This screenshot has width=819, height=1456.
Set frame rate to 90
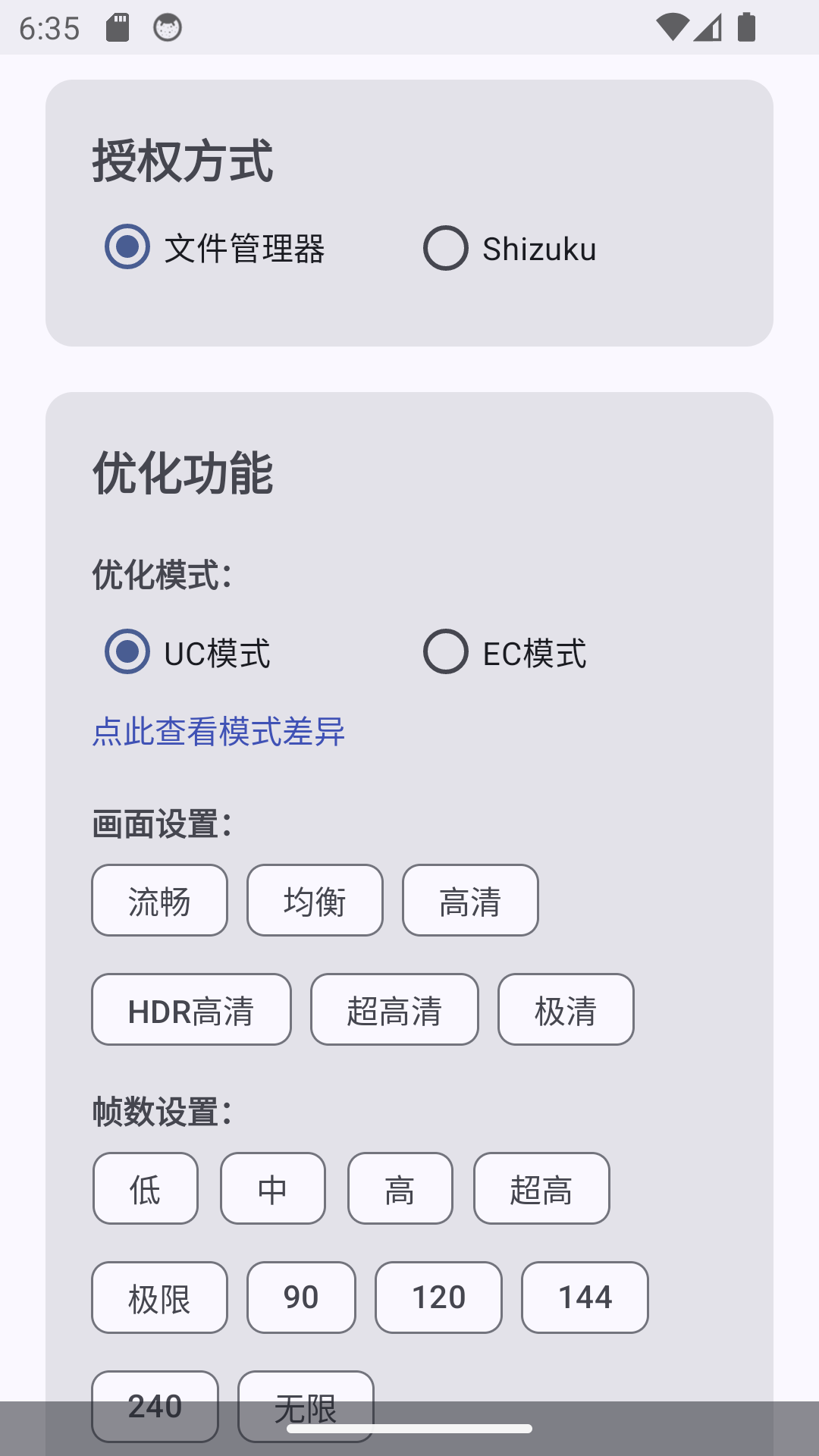[x=301, y=1298]
